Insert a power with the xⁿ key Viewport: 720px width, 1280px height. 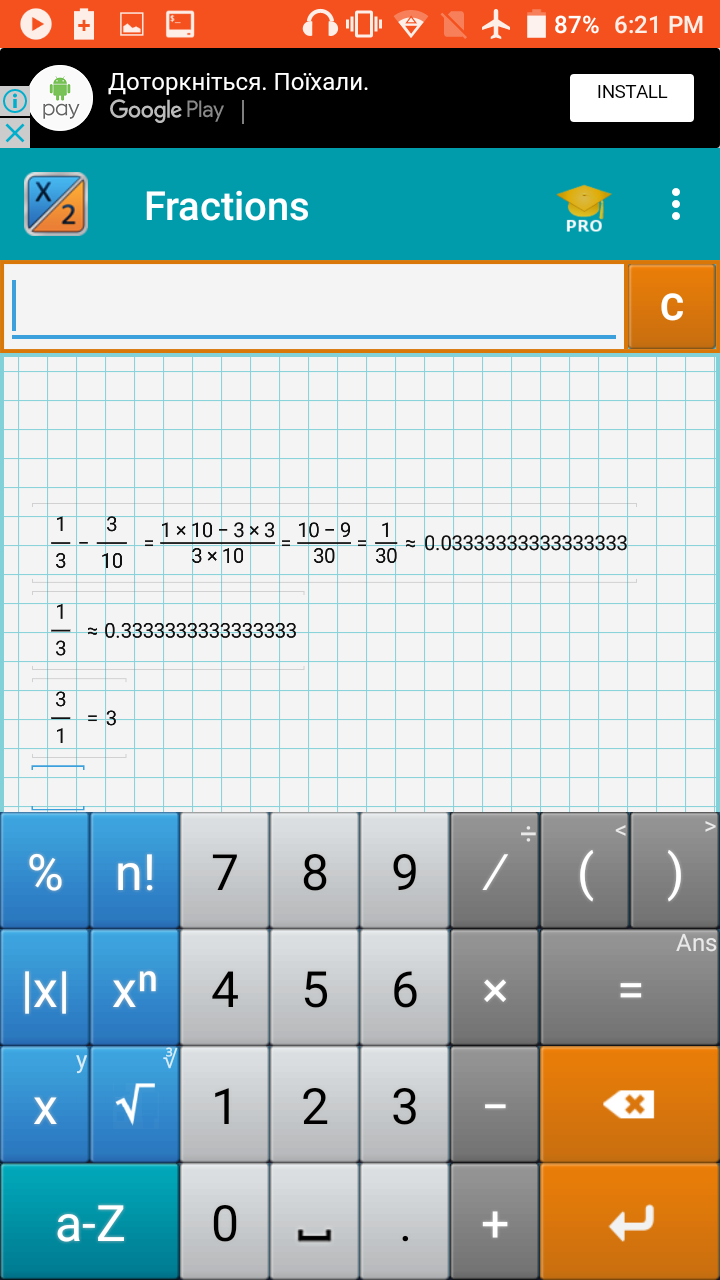click(135, 988)
